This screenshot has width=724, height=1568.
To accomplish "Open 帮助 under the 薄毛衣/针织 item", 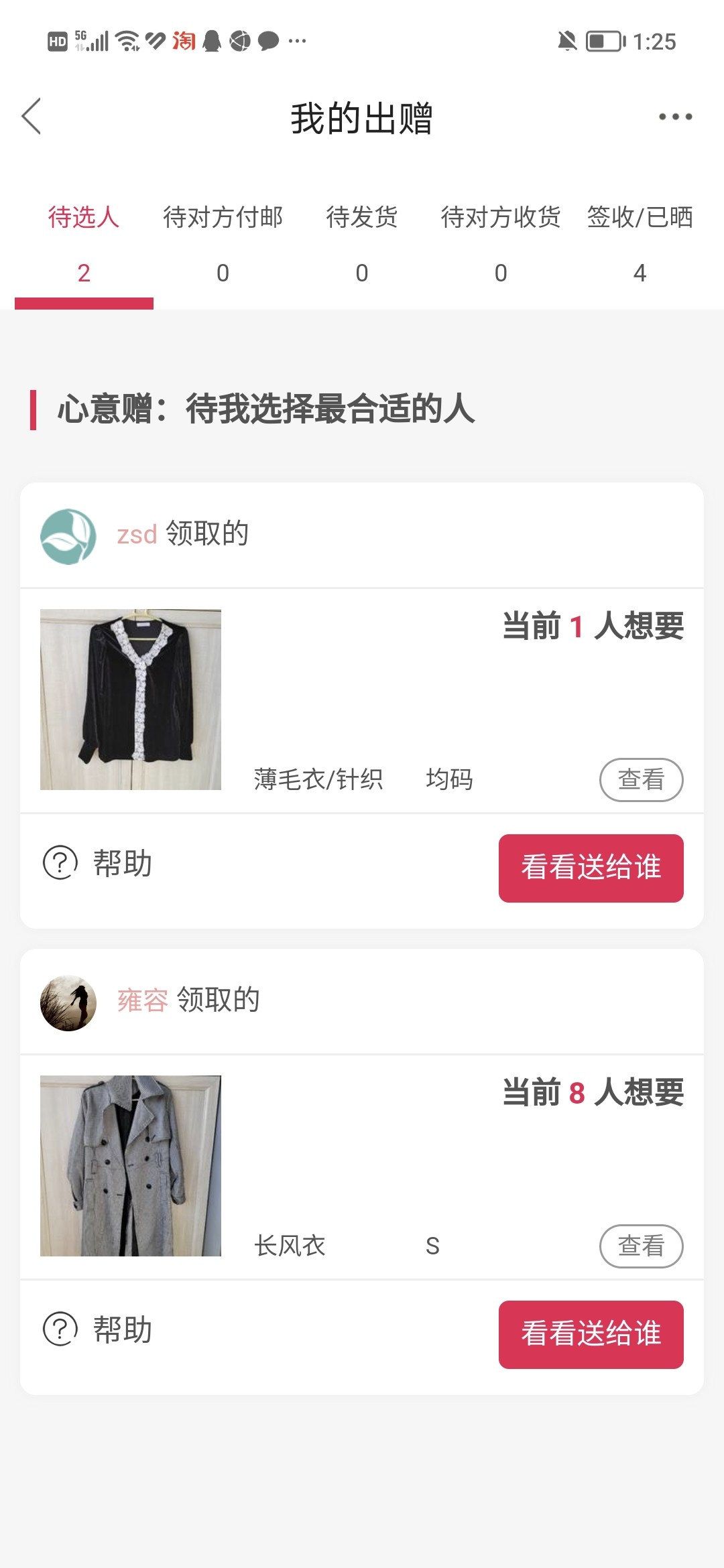I will 98,863.
